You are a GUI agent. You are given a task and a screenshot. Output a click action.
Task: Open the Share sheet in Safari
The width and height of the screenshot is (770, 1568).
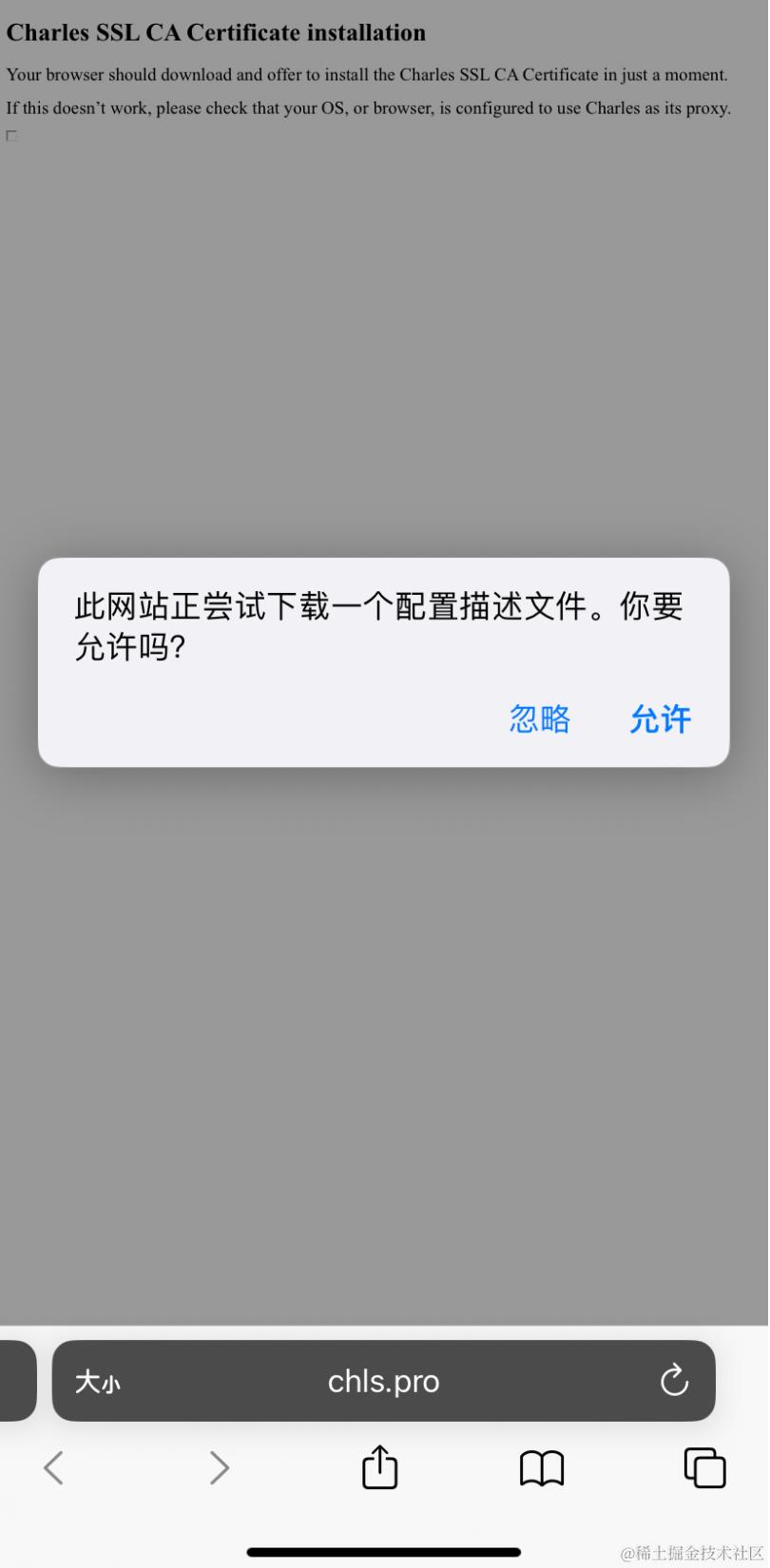(x=379, y=1467)
